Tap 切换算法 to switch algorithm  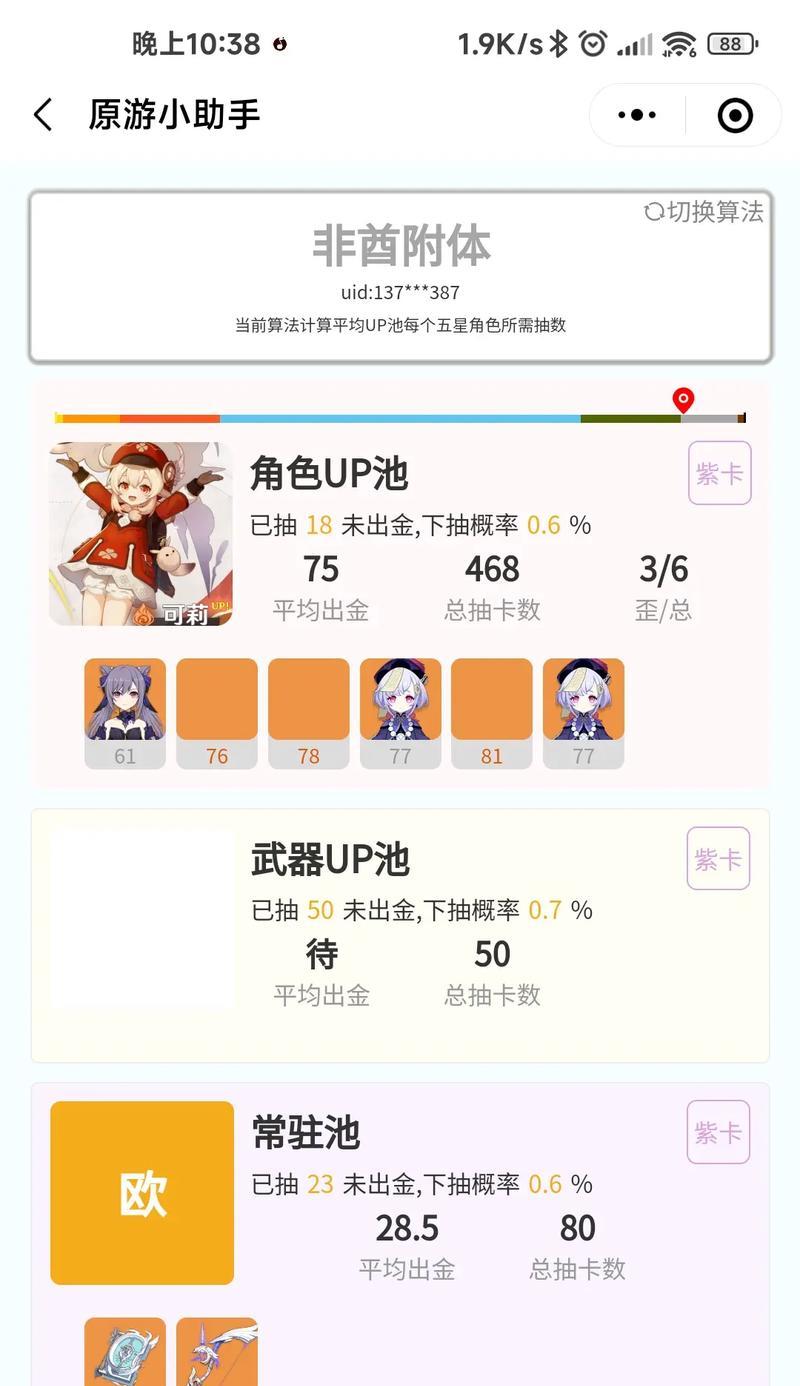[x=704, y=211]
